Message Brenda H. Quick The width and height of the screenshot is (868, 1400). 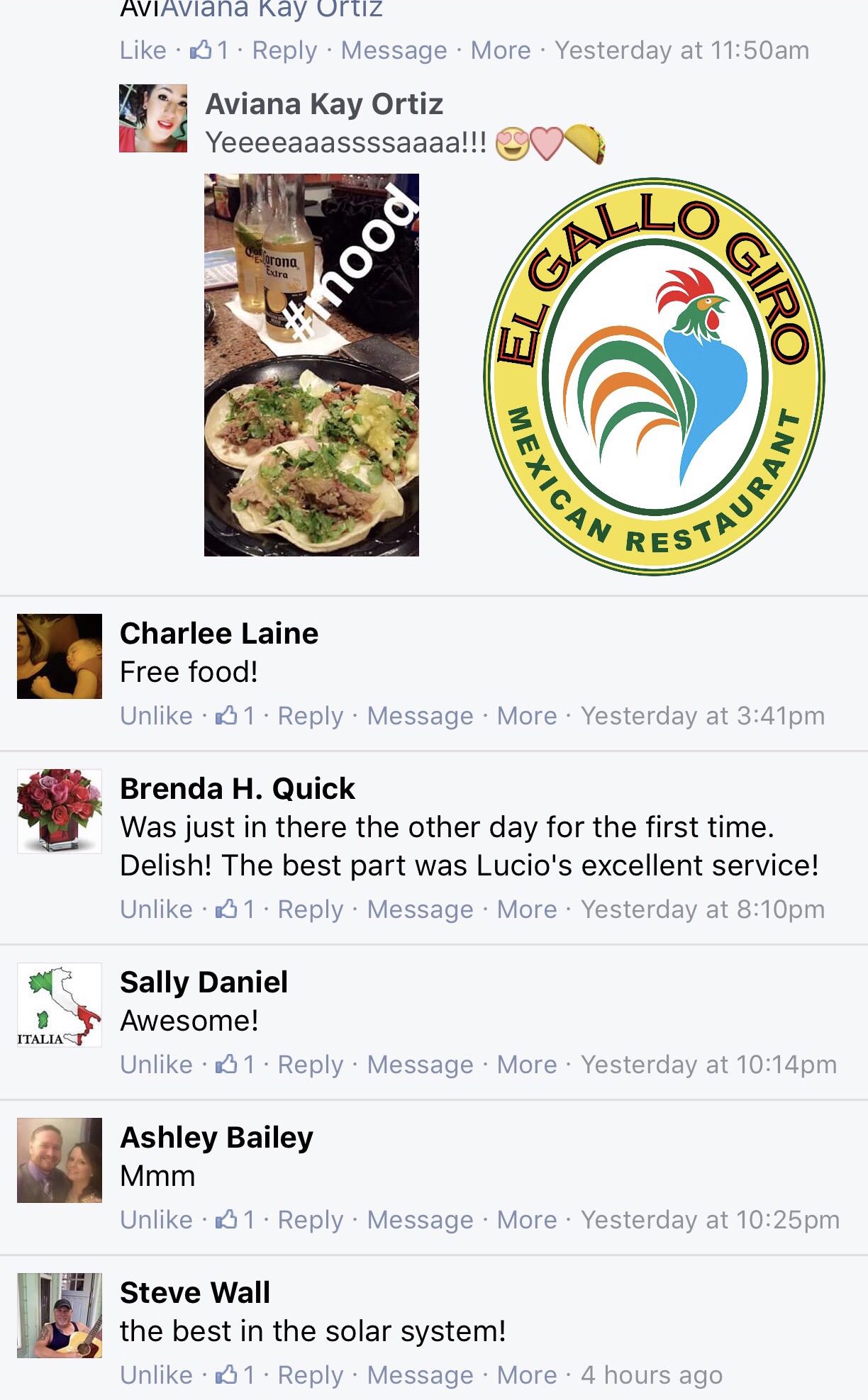(x=420, y=909)
